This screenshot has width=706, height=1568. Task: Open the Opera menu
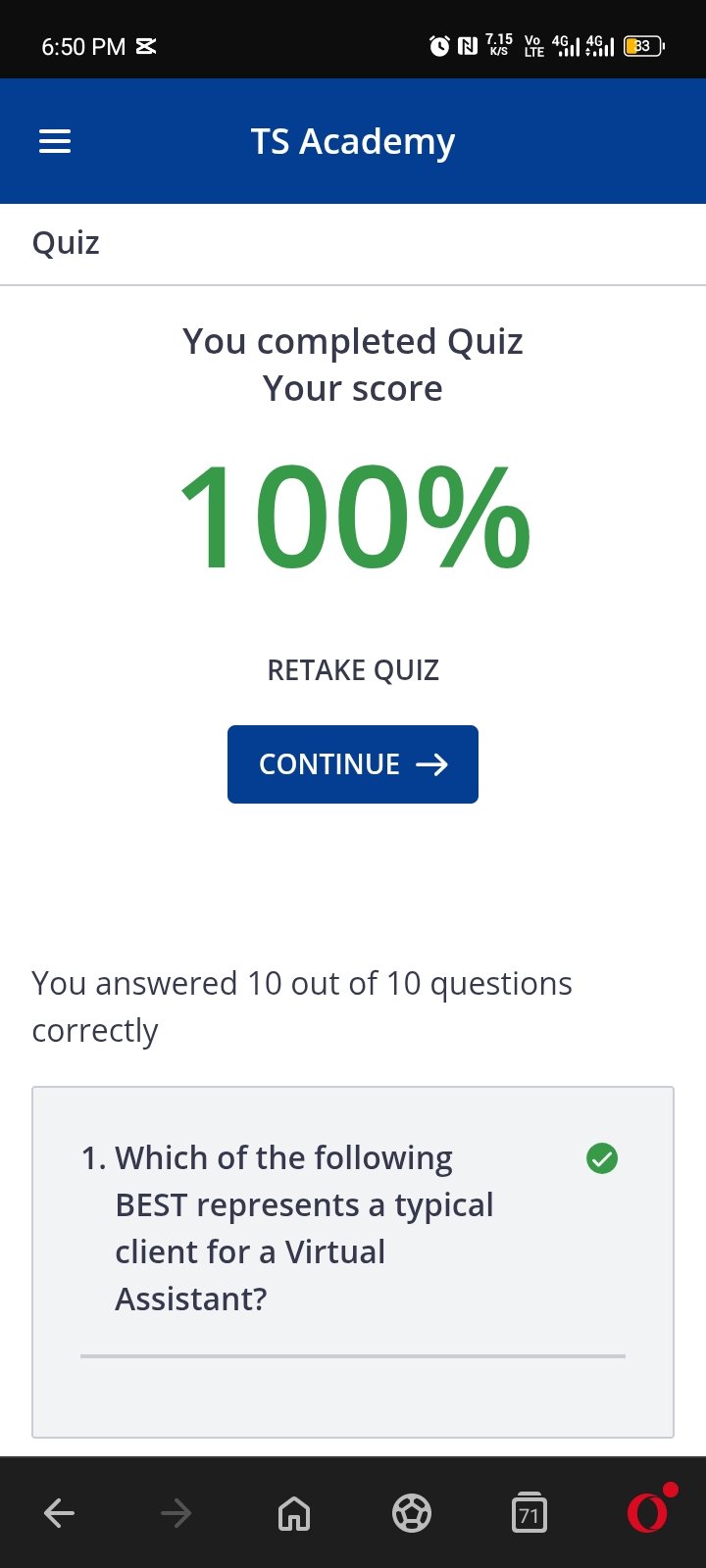tap(648, 1513)
